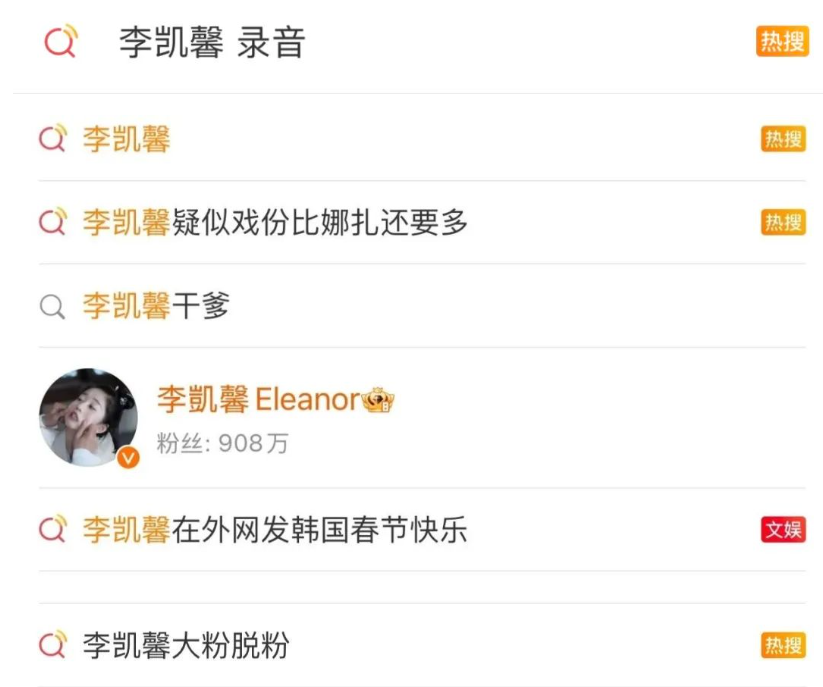Select the suggestion 李凯馨大粉脱粉
Image resolution: width=823 pixels, height=687 pixels.
click(186, 645)
